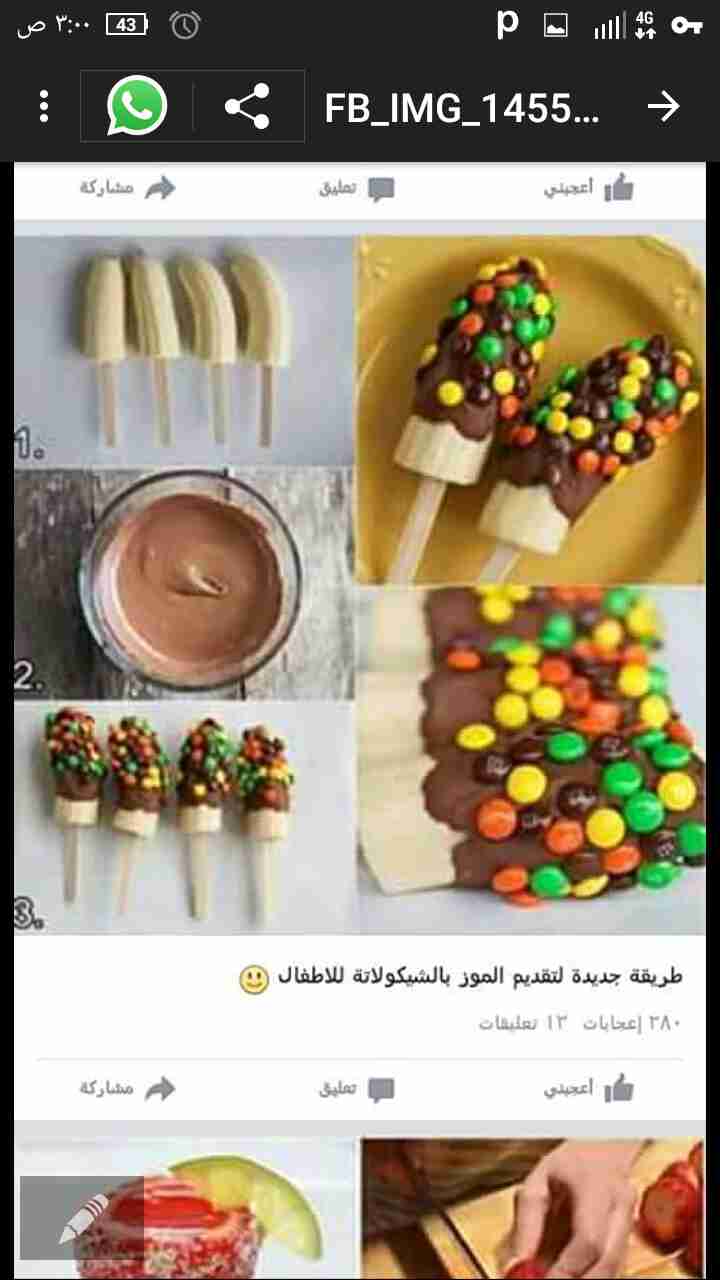Share the image via WhatsApp
The image size is (720, 1280).
click(x=137, y=106)
